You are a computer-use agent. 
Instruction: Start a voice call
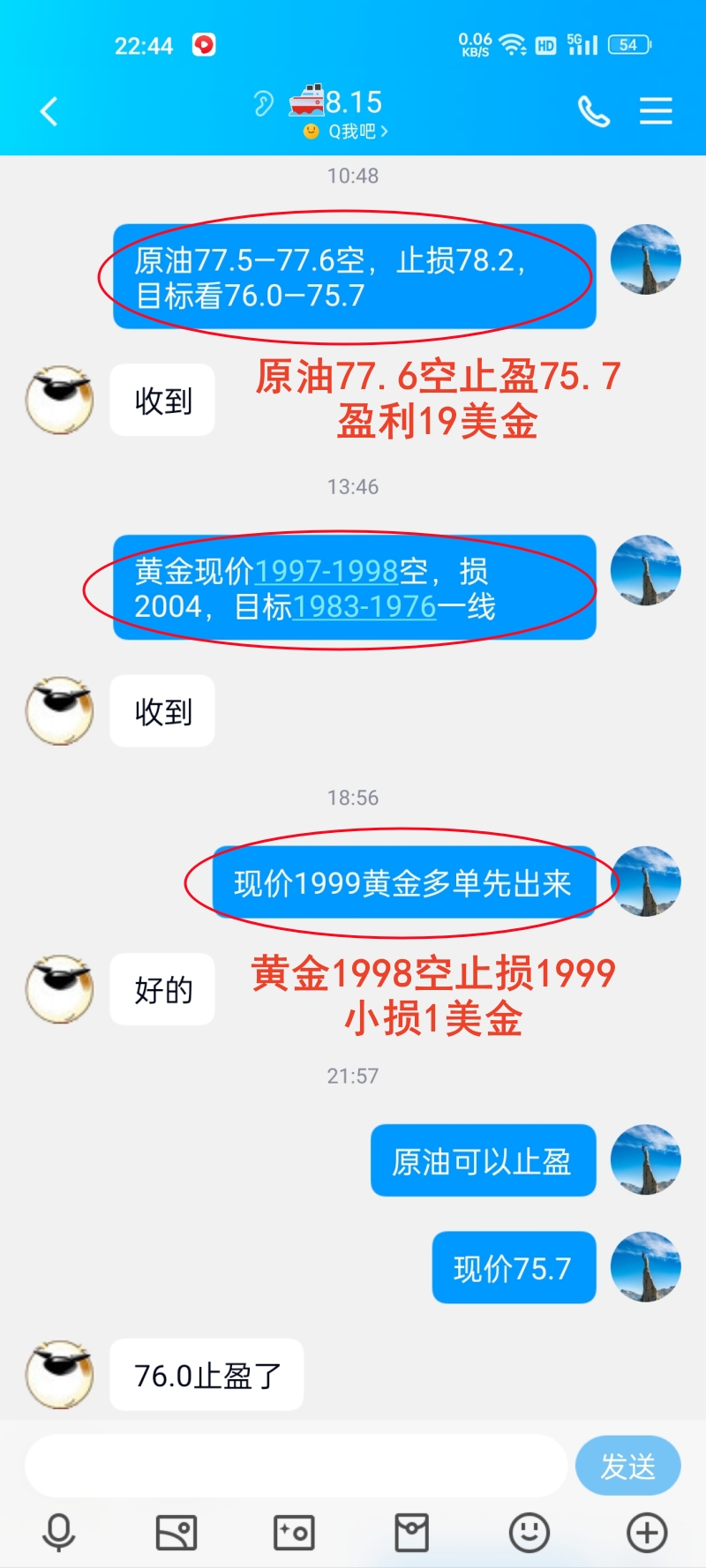[594, 111]
